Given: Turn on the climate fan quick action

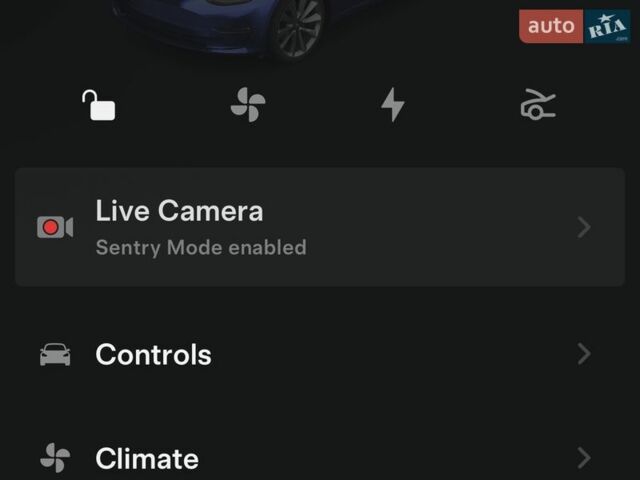Looking at the screenshot, I should [x=247, y=105].
